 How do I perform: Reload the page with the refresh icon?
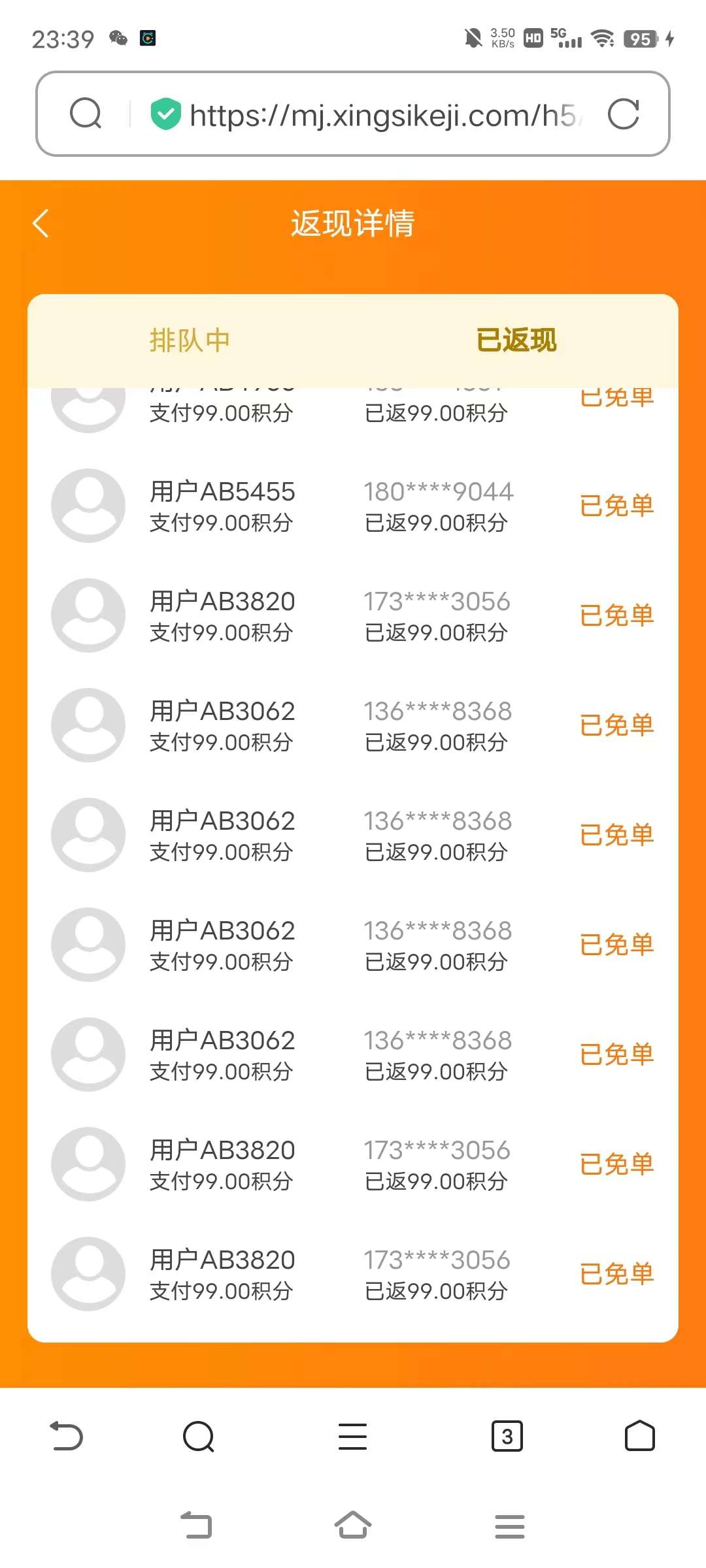(x=623, y=114)
